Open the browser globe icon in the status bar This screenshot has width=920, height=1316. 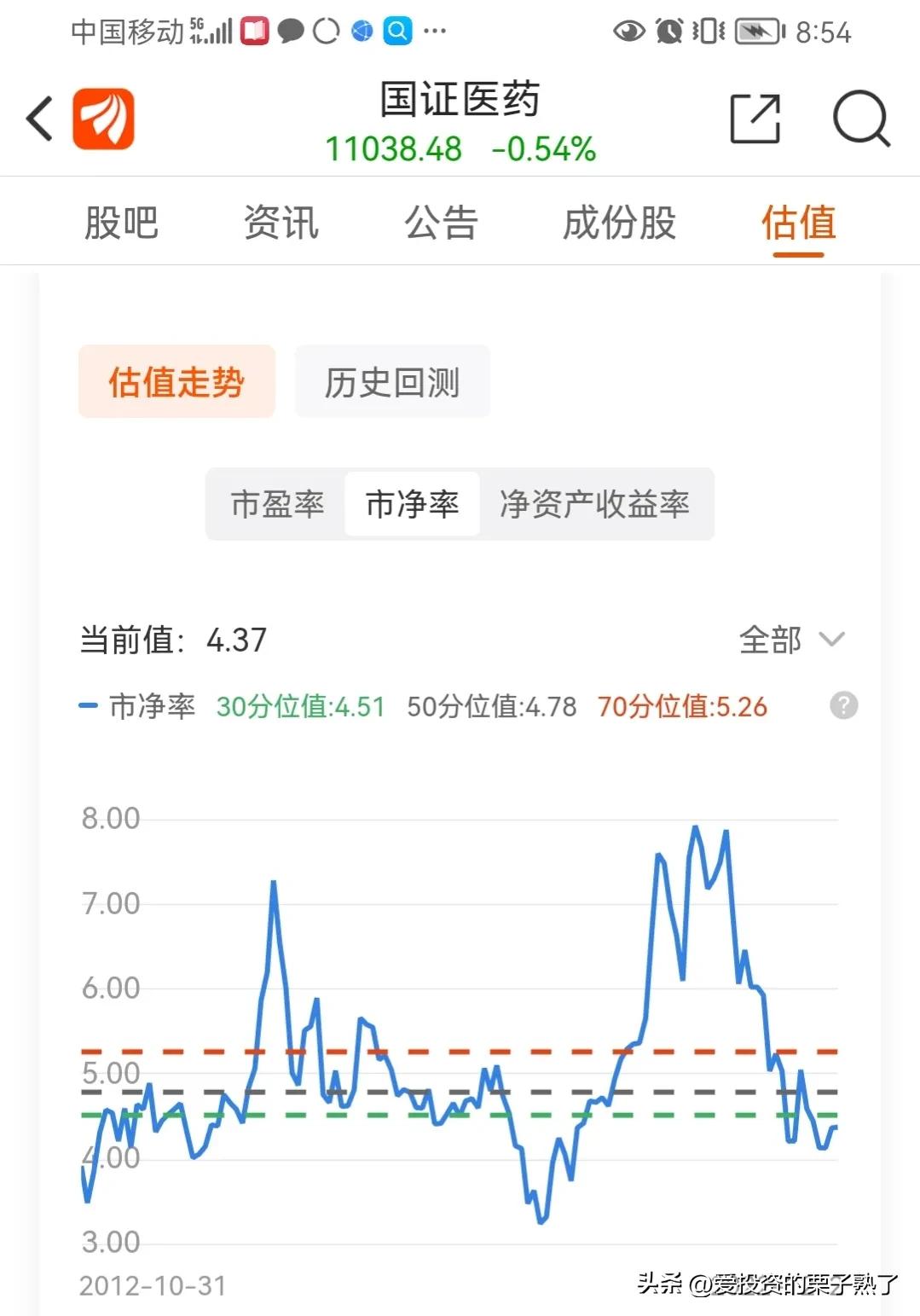click(x=362, y=31)
